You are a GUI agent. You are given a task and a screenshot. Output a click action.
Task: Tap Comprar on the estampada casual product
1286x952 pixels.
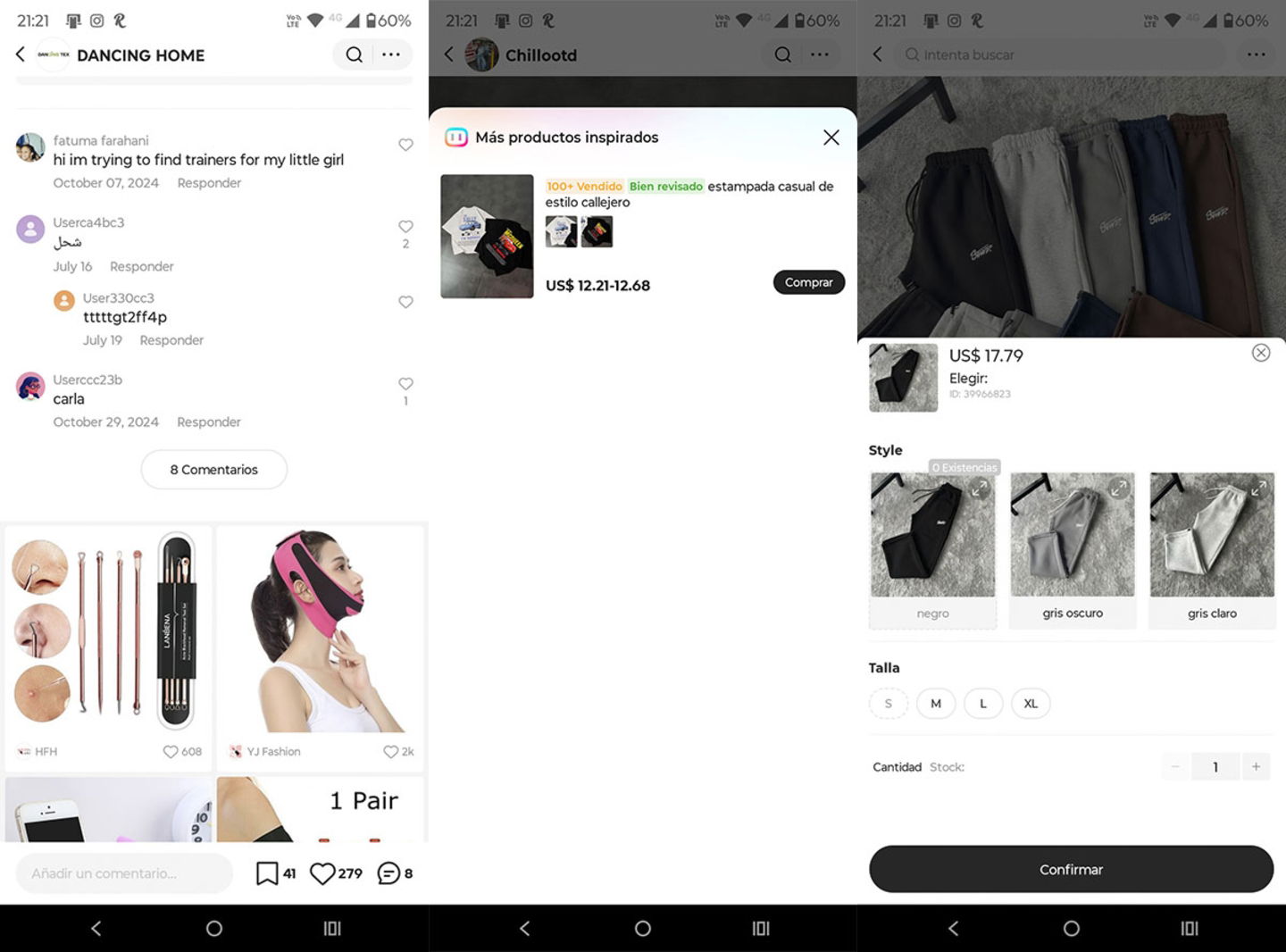808,282
